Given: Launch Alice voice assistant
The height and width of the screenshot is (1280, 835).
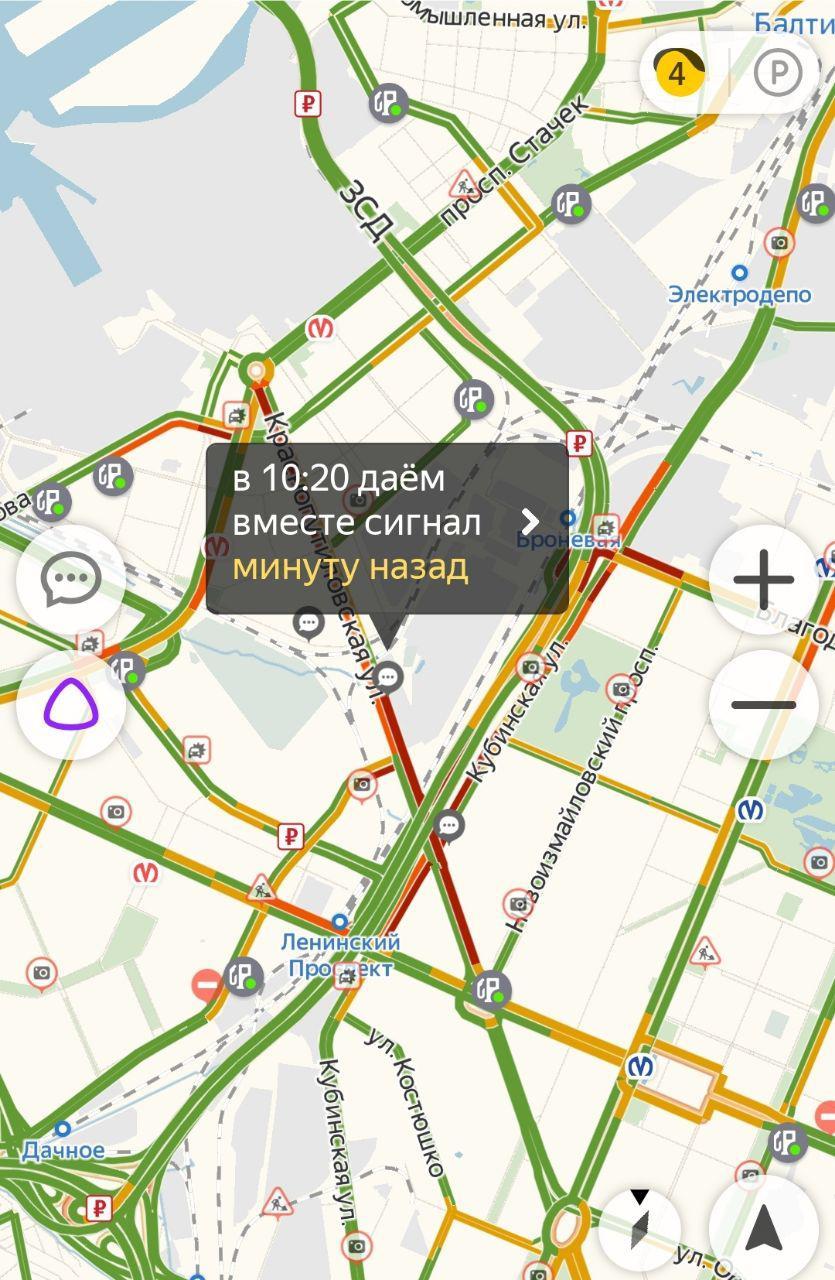Looking at the screenshot, I should coord(71,704).
